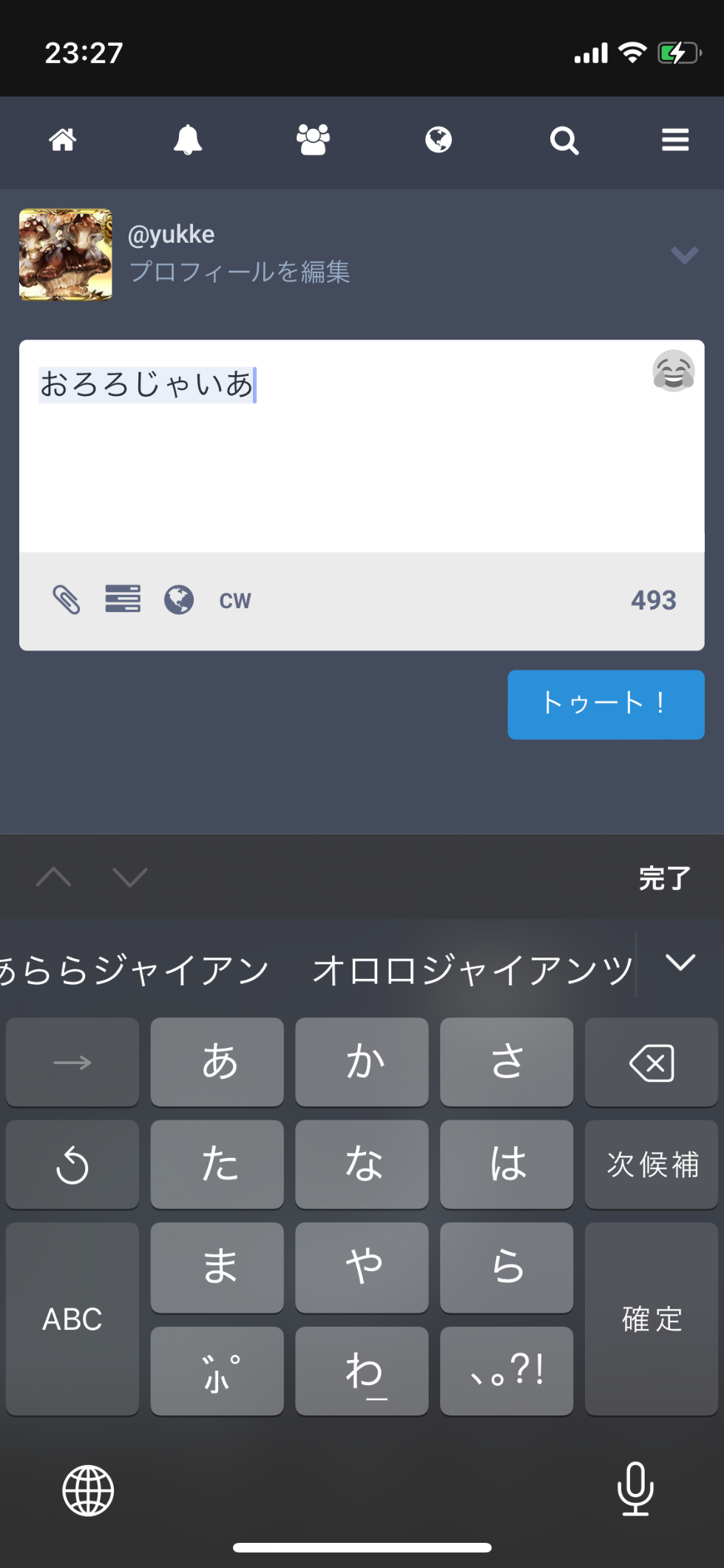The image size is (724, 1568).
Task: Open the notifications bell
Action: 188,140
